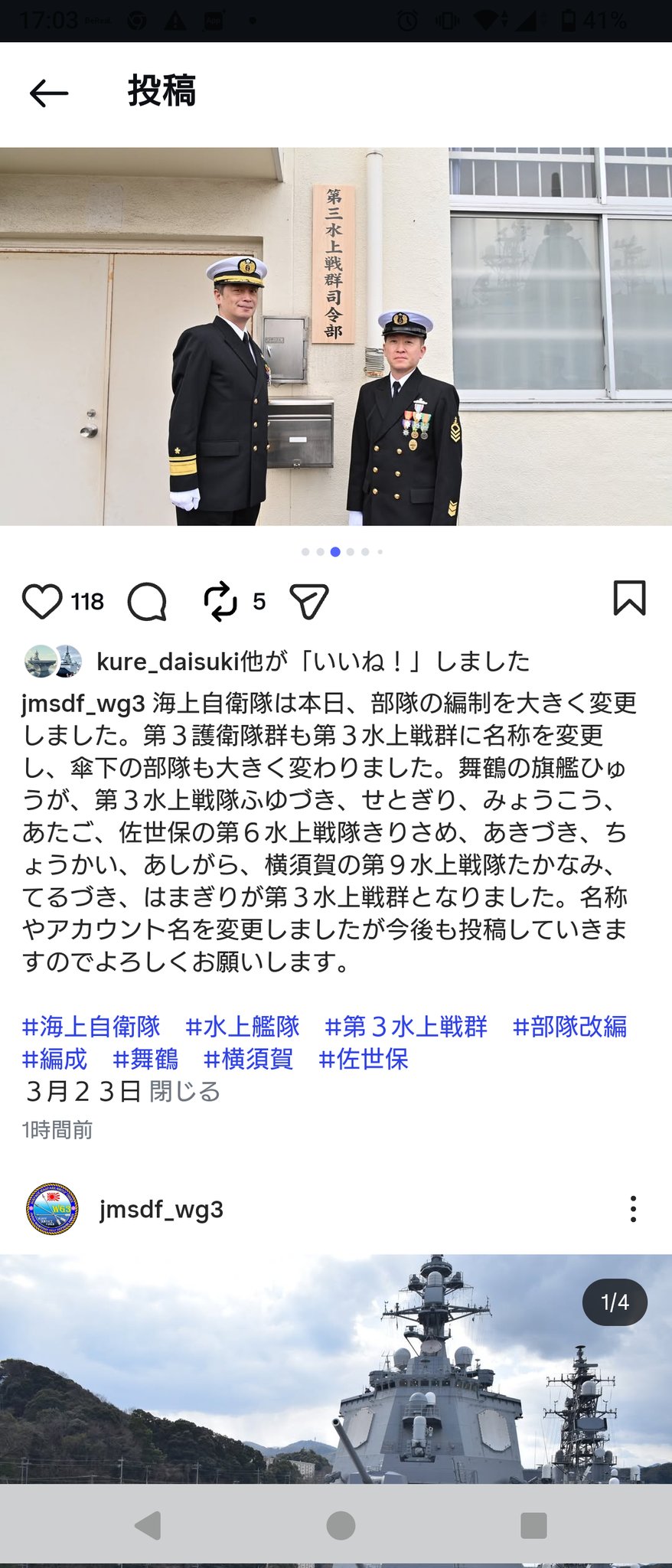The width and height of the screenshot is (672, 1568).
Task: Share the post via send icon
Action: click(309, 601)
